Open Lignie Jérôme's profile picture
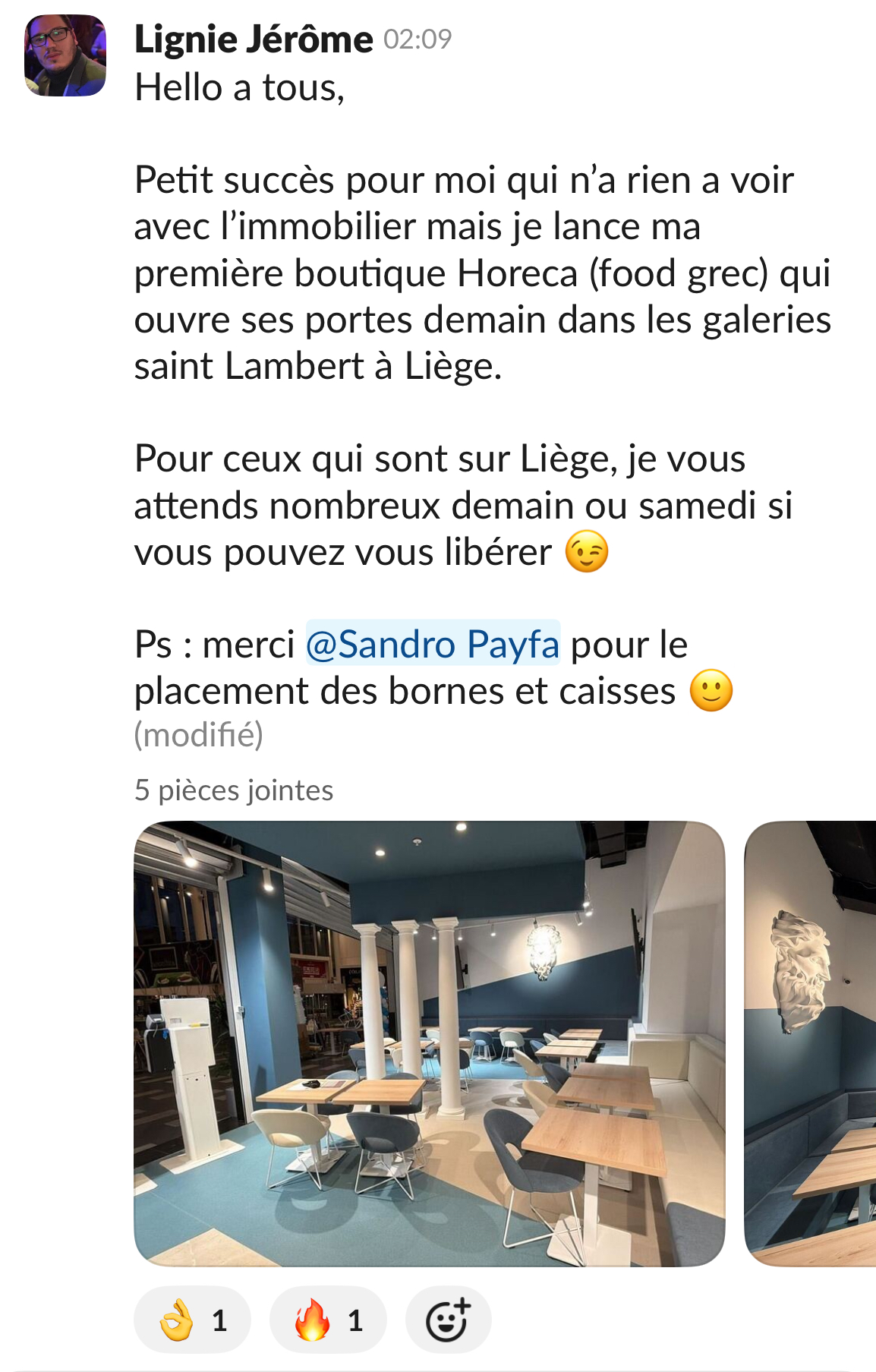The height and width of the screenshot is (1372, 876). (65, 55)
